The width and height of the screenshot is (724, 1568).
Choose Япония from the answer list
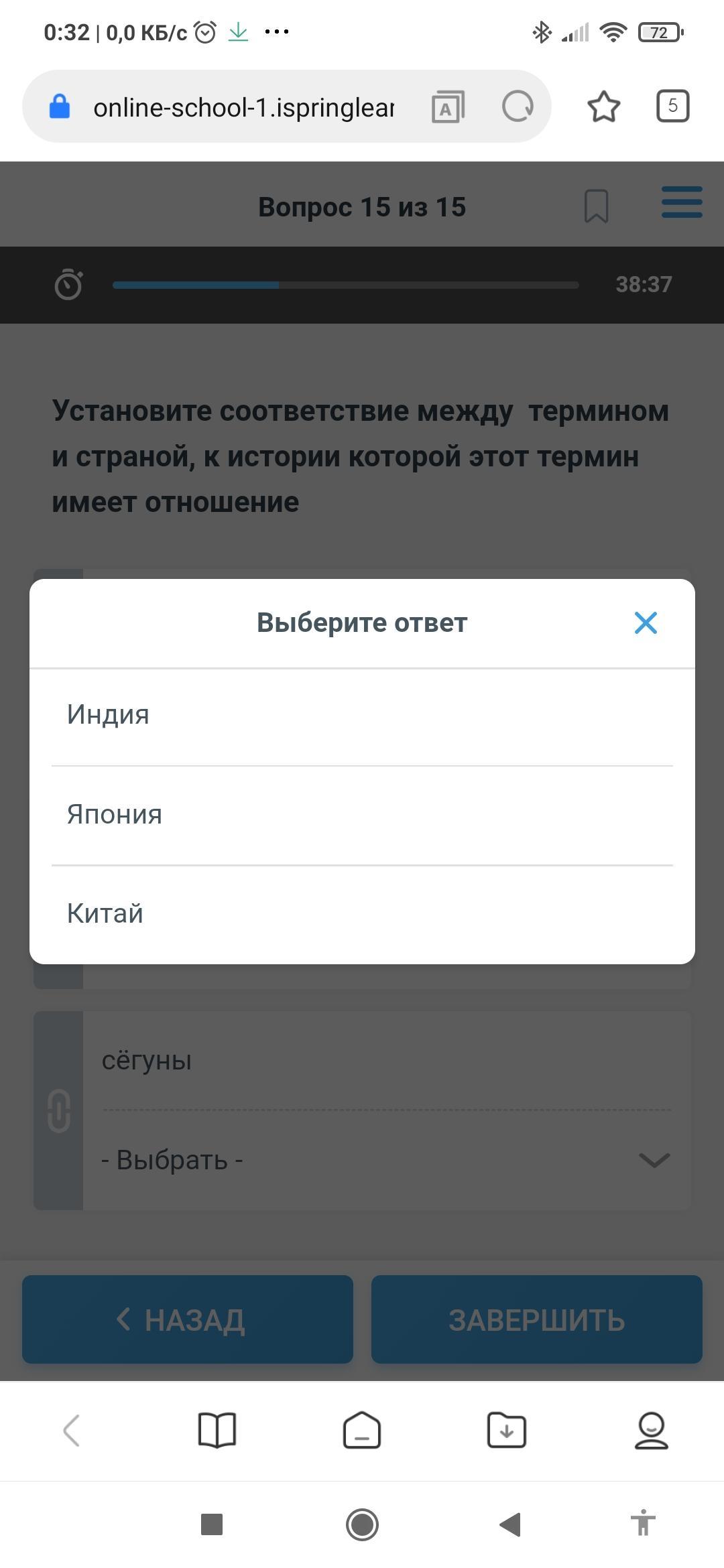[362, 815]
